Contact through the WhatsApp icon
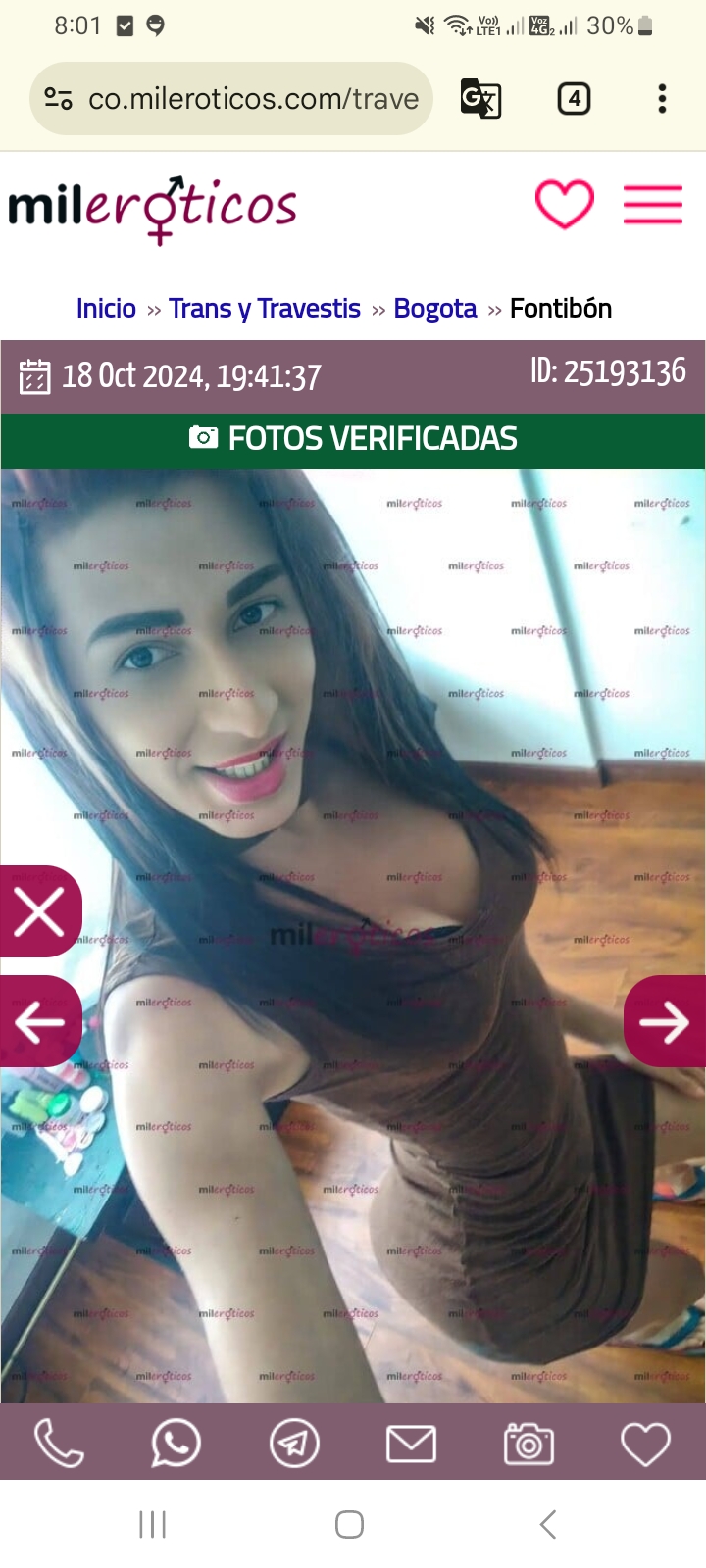Image resolution: width=706 pixels, height=1568 pixels. (x=176, y=1444)
